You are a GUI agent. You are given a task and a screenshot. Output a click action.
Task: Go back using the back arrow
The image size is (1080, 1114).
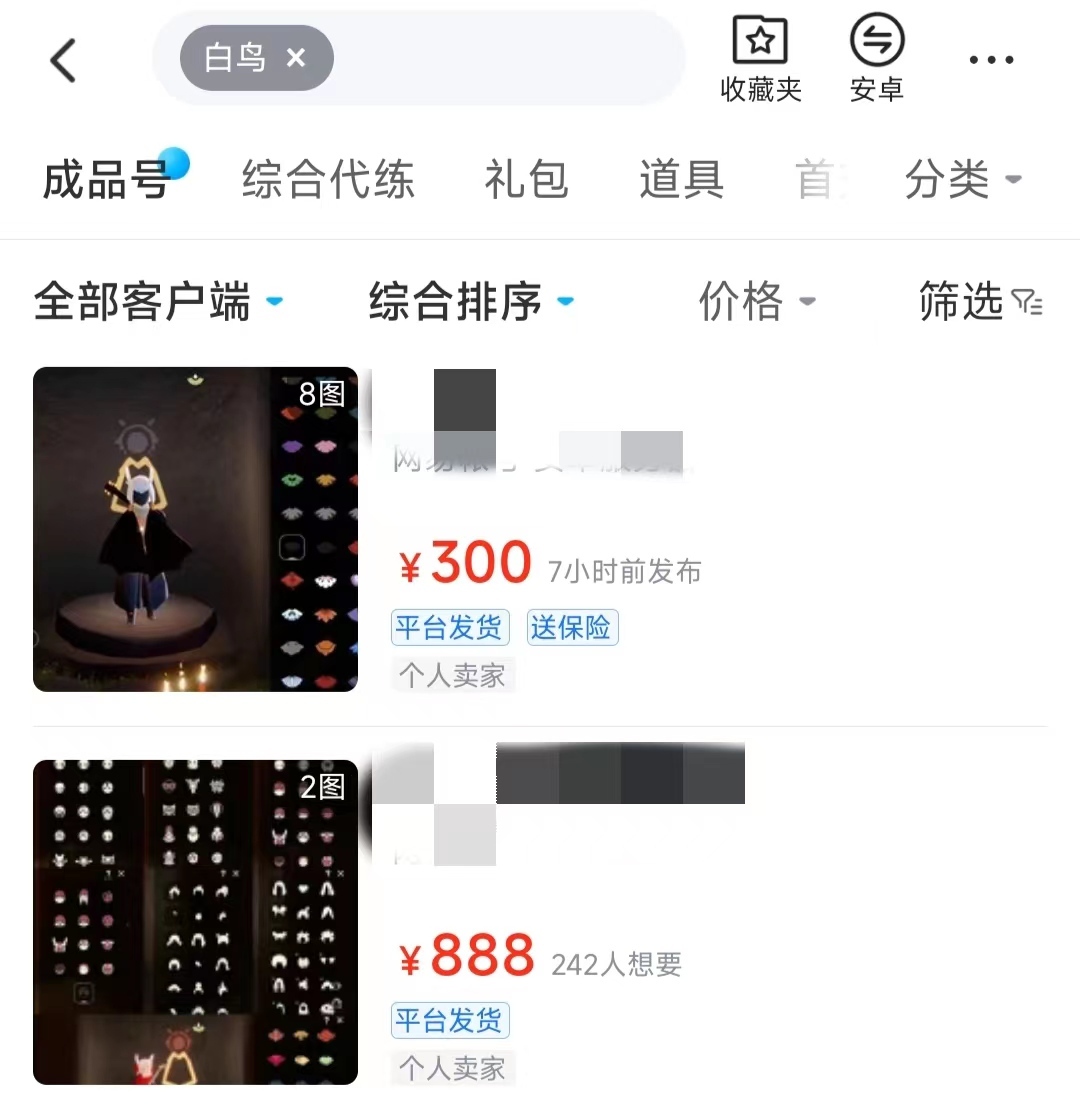tap(63, 61)
